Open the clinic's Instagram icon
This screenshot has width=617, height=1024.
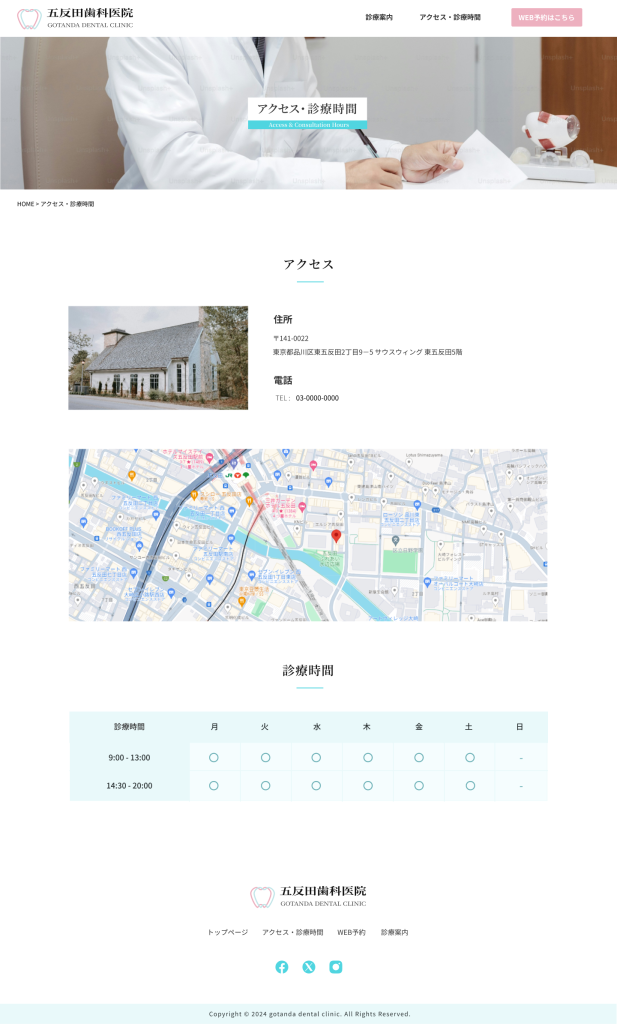336,967
